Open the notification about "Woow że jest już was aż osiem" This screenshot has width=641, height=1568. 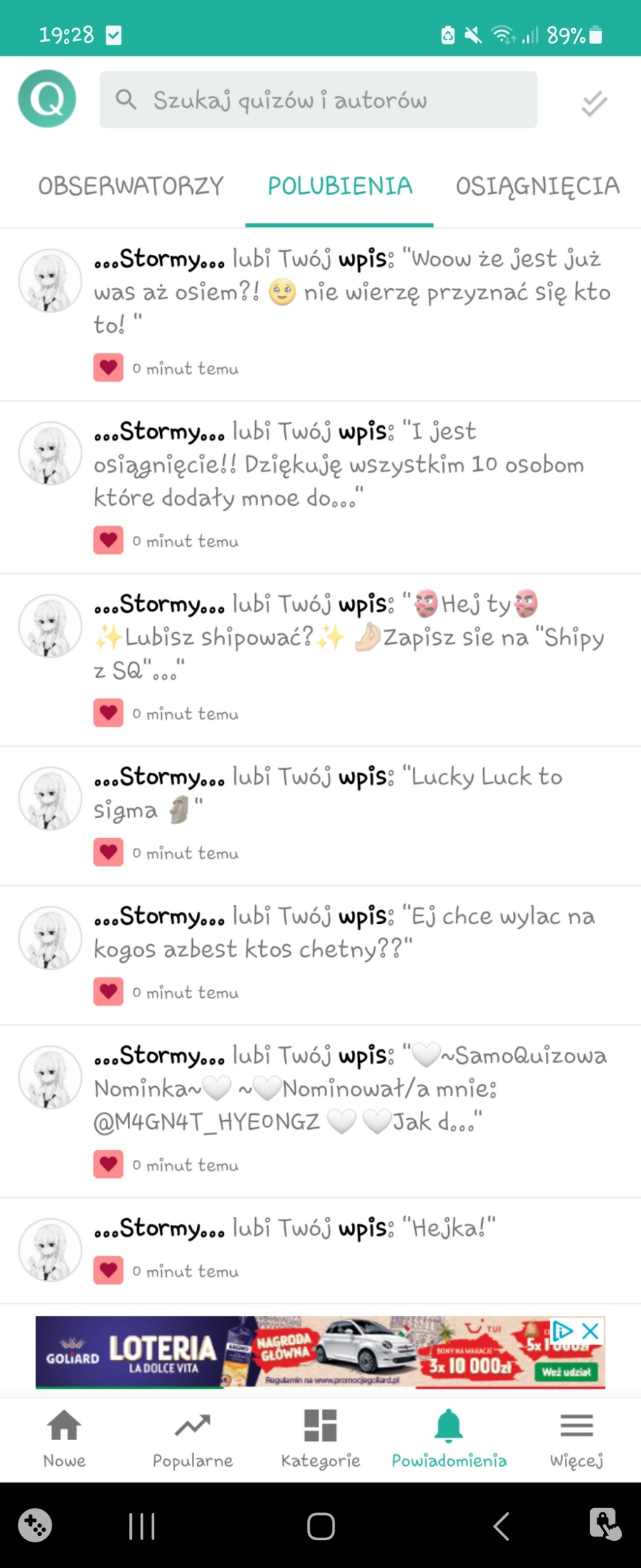[320, 315]
